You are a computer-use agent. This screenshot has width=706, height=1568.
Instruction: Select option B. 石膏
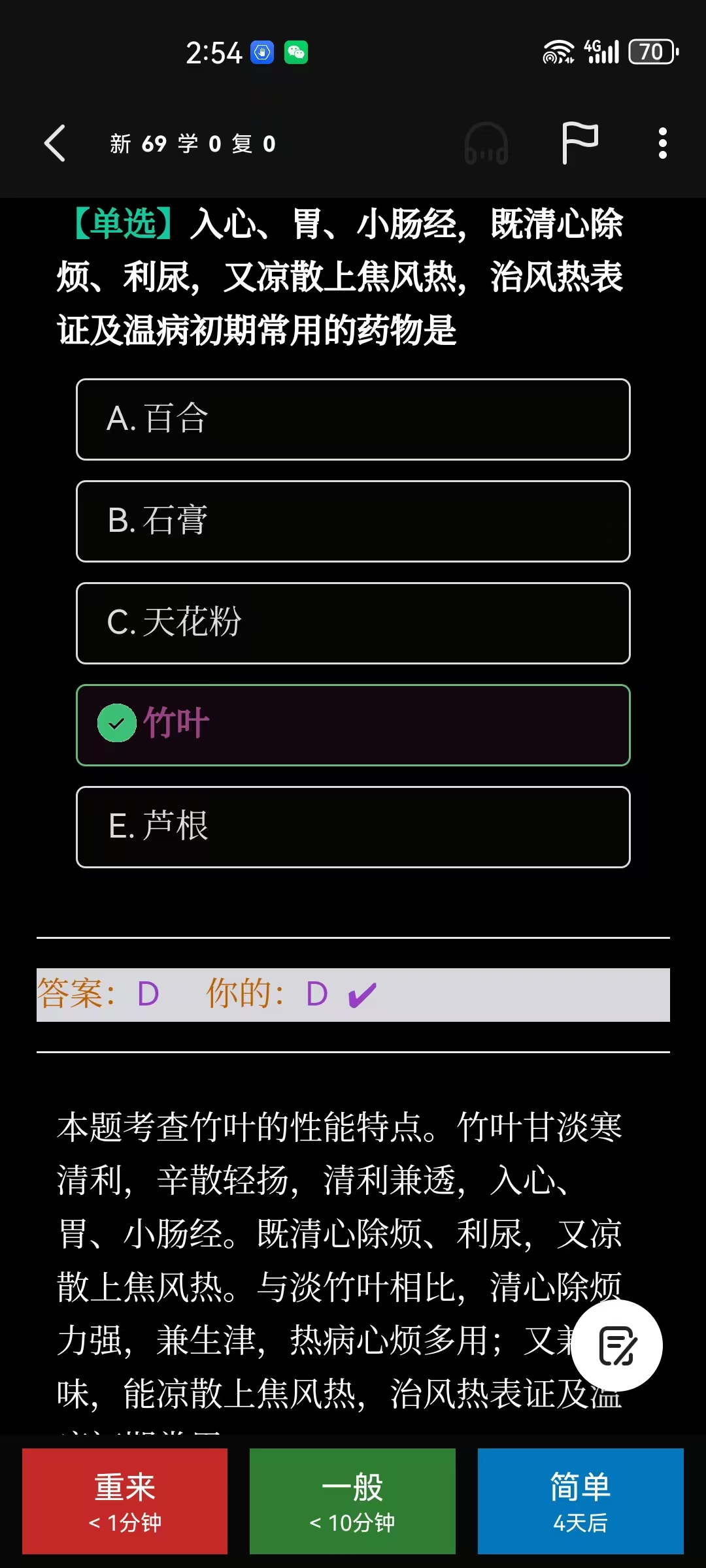coord(353,521)
